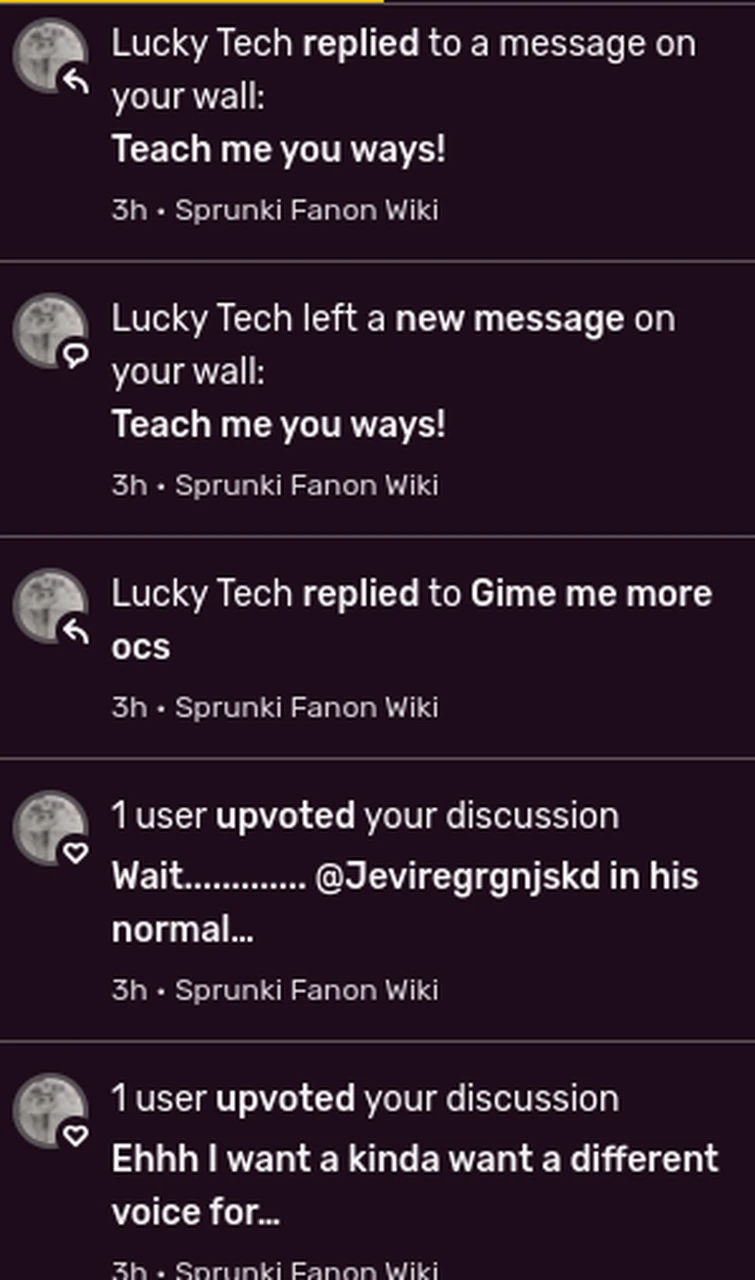Click the '1 user upvoted your discussion' text
This screenshot has width=755, height=1280.
366,815
